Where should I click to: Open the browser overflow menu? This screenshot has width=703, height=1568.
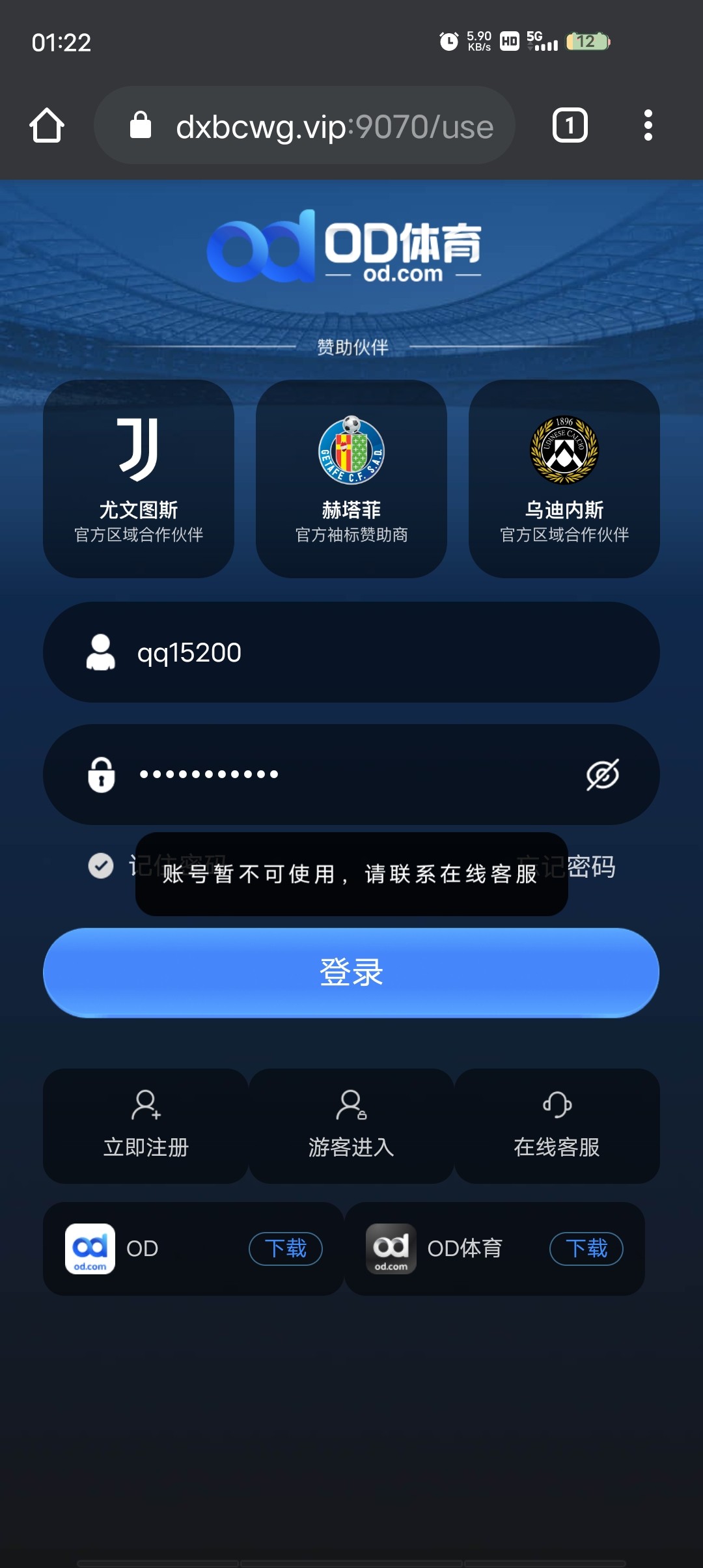coord(648,125)
